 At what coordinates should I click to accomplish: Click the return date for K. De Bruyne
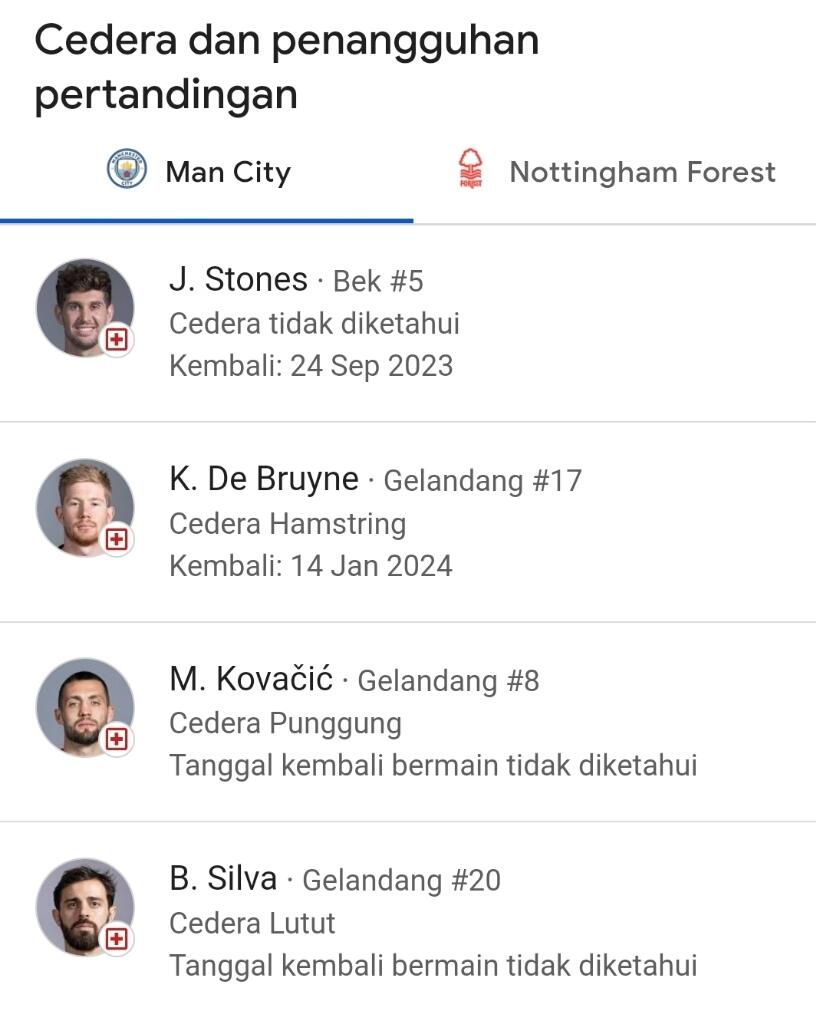click(x=310, y=565)
